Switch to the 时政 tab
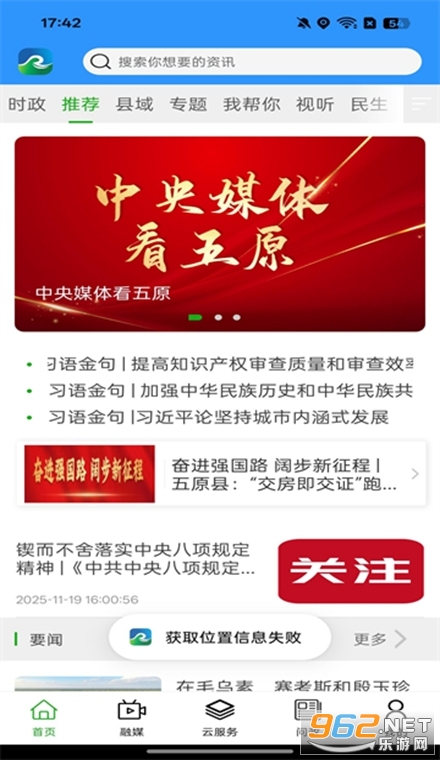 (27, 104)
